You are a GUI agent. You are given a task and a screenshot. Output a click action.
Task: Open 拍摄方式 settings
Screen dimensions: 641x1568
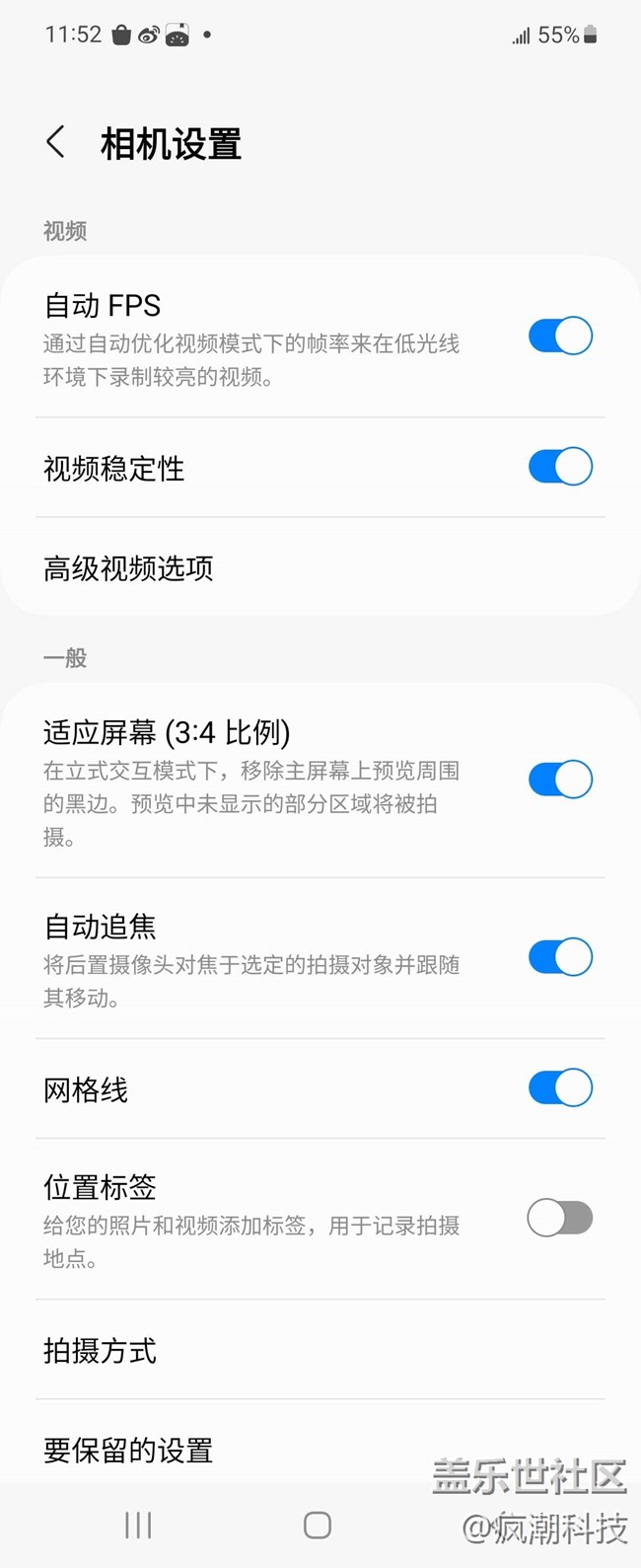tap(101, 1351)
